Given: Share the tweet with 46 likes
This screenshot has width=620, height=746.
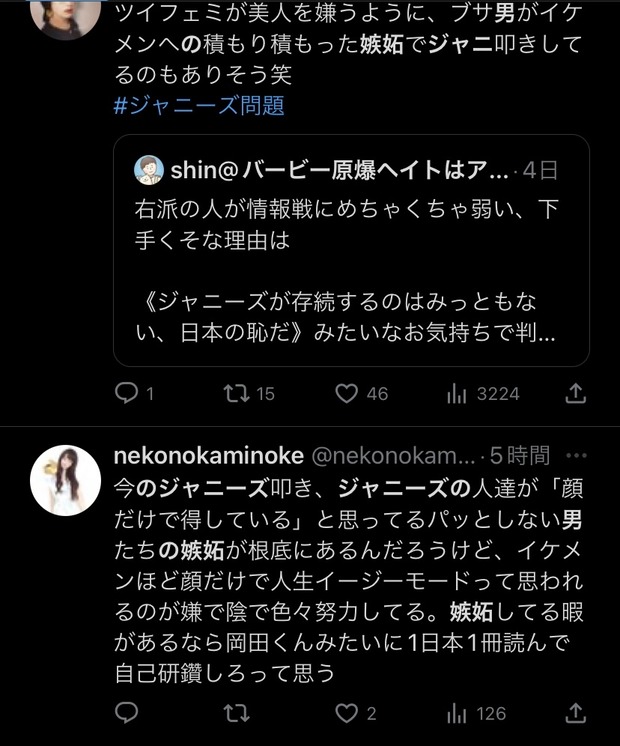Looking at the screenshot, I should click(x=575, y=394).
